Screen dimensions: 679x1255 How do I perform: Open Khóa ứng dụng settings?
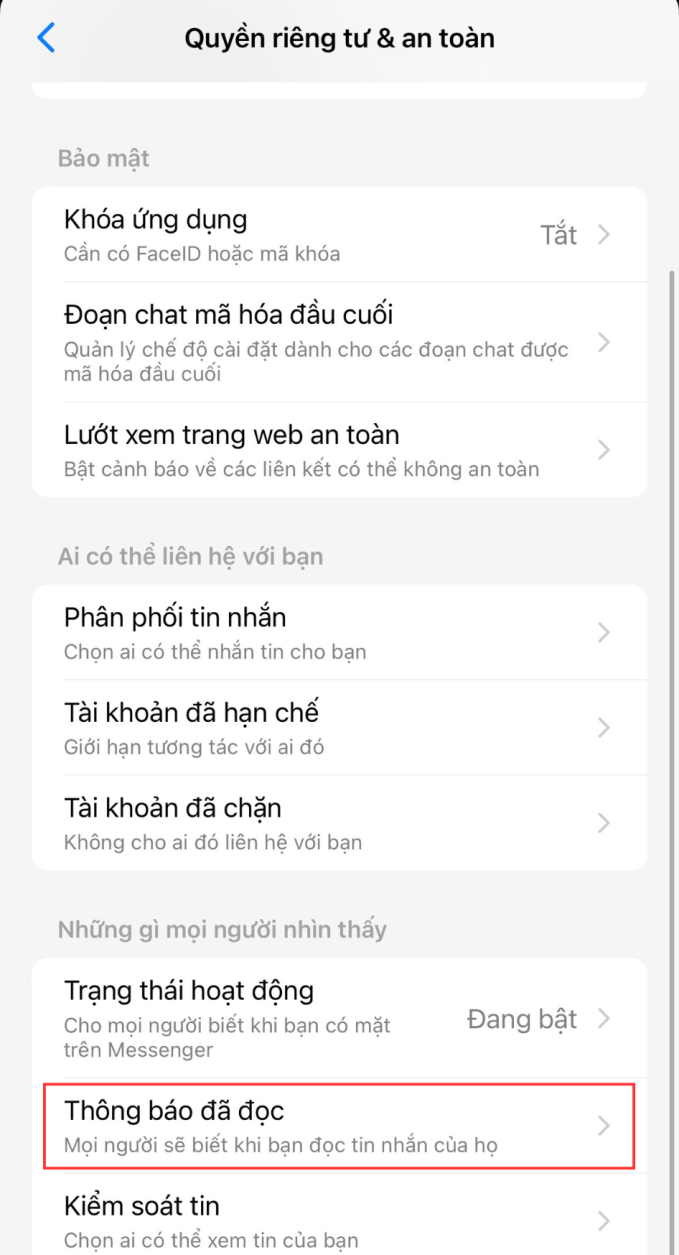(338, 234)
